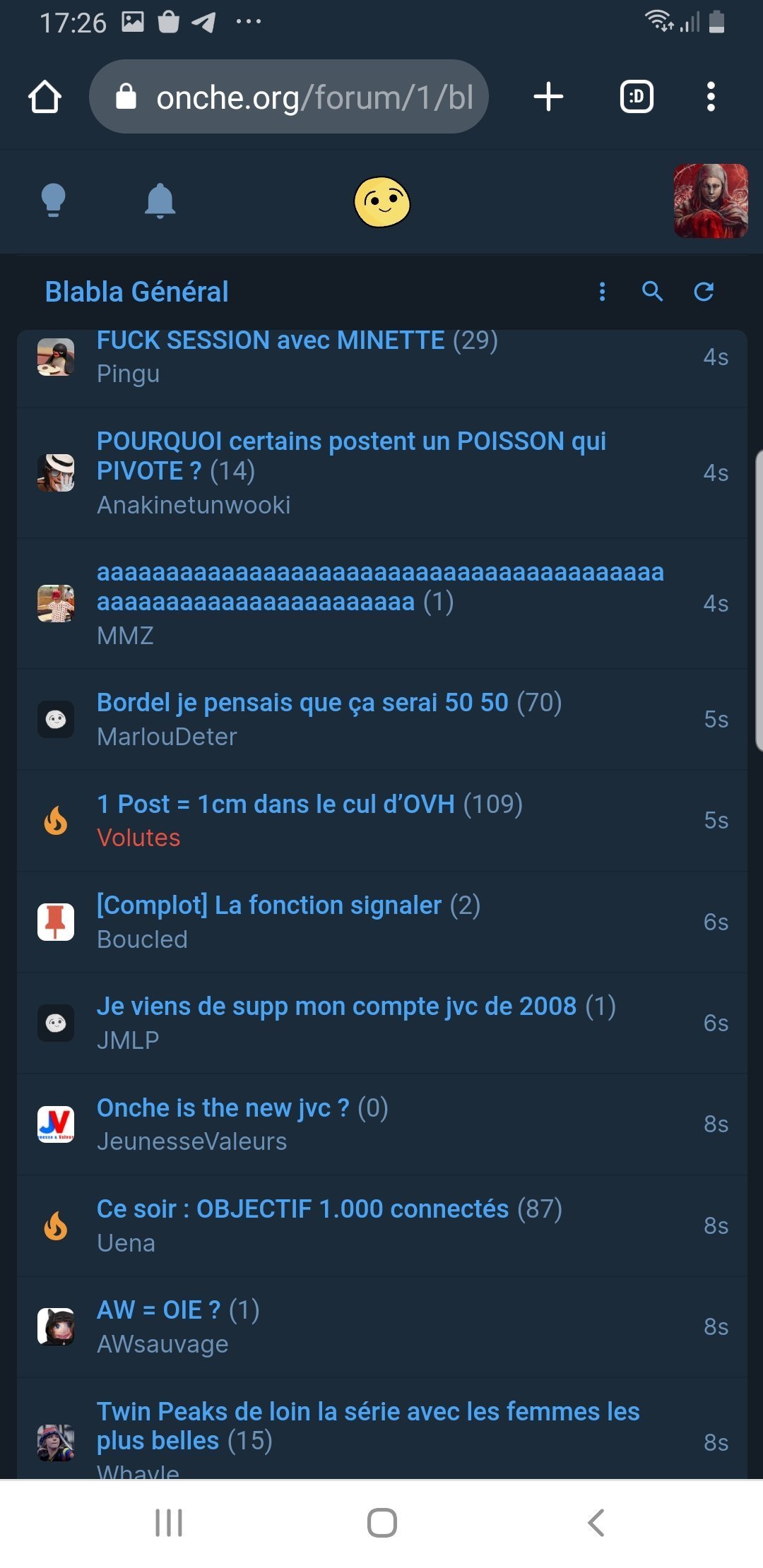Refresh the topic list

point(704,292)
